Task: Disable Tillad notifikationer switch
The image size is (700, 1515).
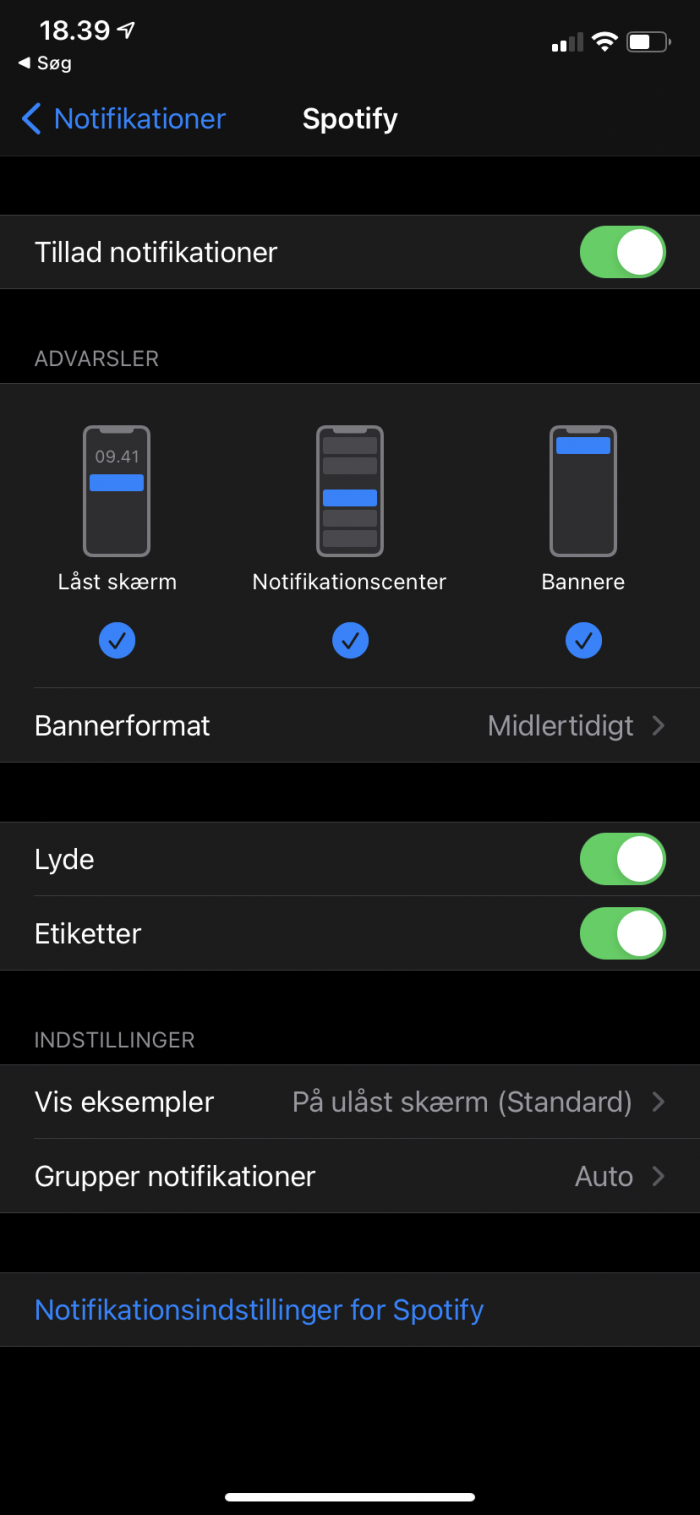Action: 622,252
